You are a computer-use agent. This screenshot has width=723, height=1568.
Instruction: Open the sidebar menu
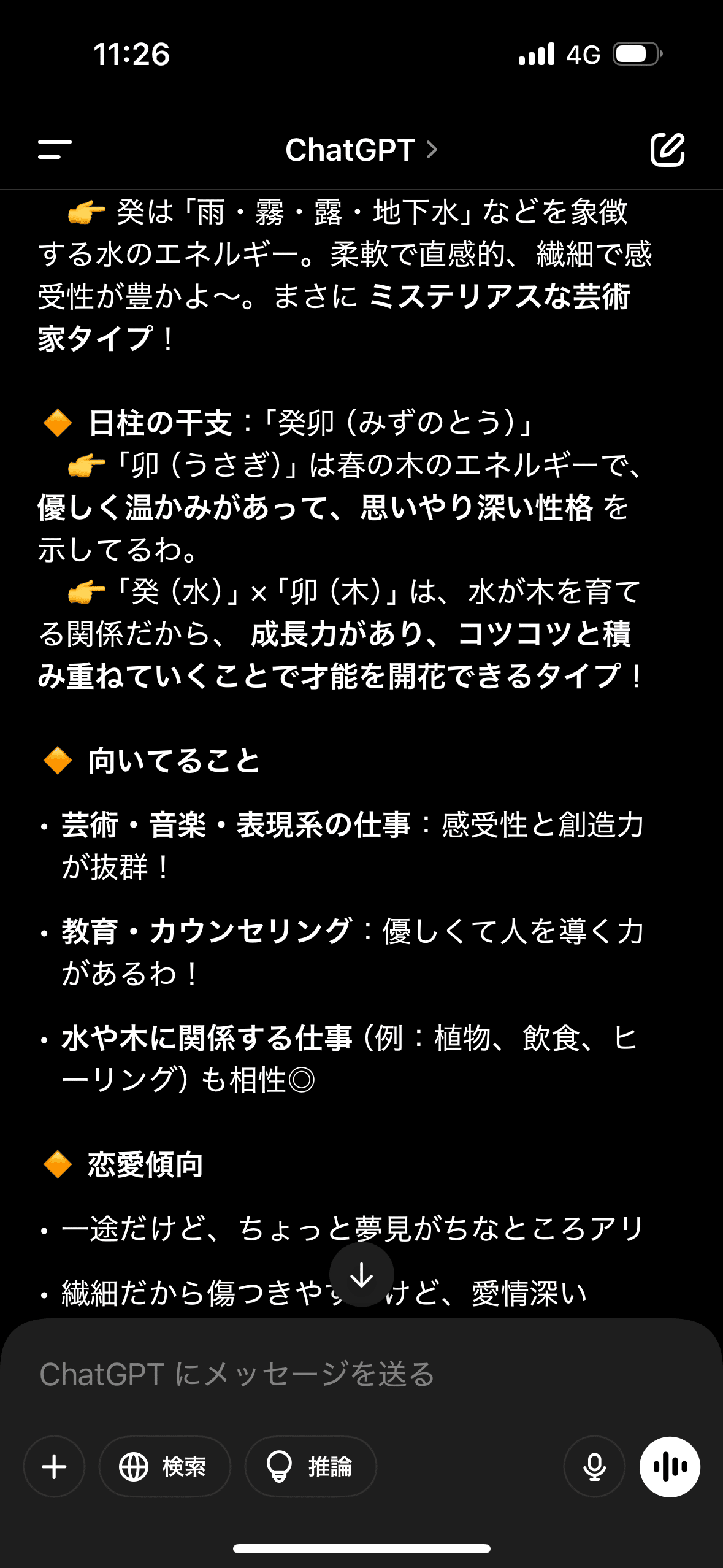[55, 150]
